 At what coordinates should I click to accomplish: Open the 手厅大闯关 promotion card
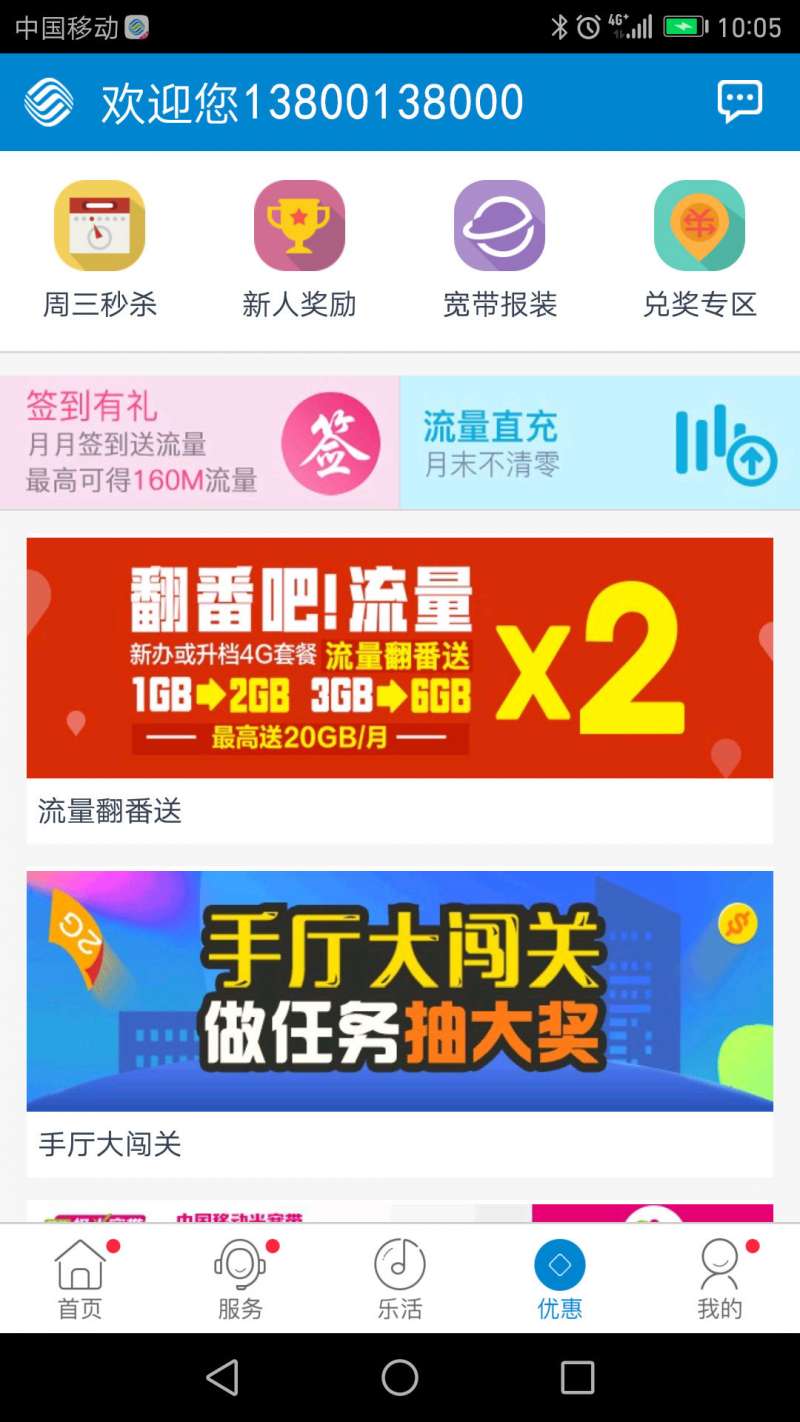click(399, 1020)
